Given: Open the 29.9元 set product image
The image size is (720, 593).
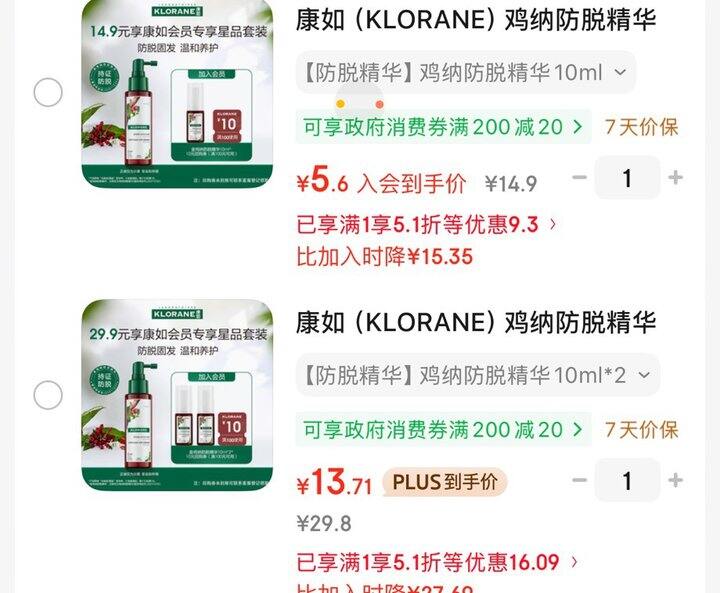Looking at the screenshot, I should pos(177,395).
